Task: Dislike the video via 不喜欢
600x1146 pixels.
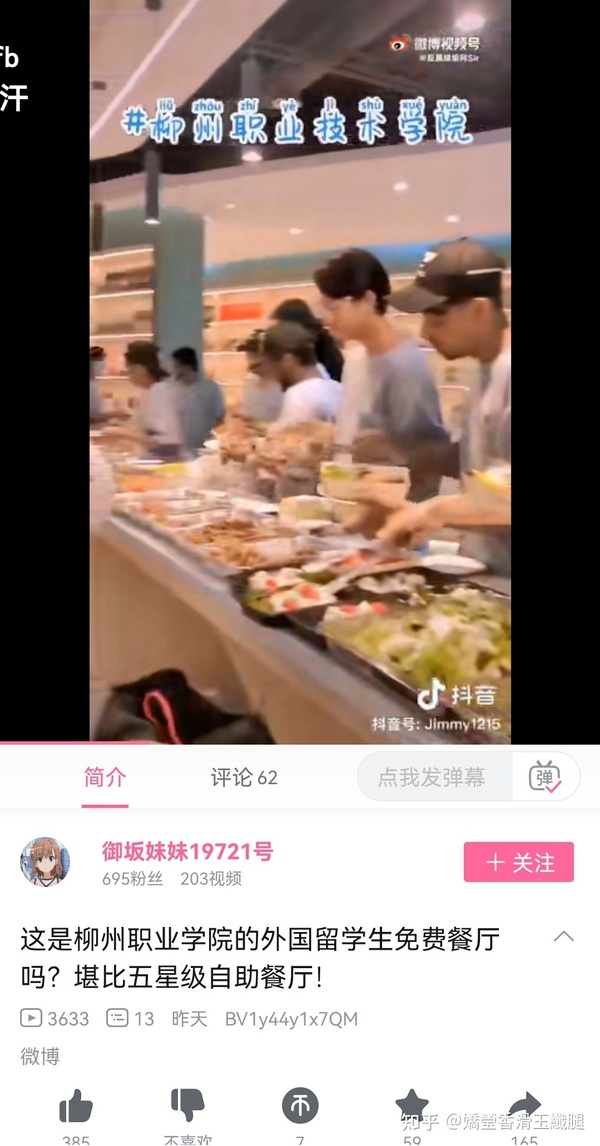Action: point(187,1106)
